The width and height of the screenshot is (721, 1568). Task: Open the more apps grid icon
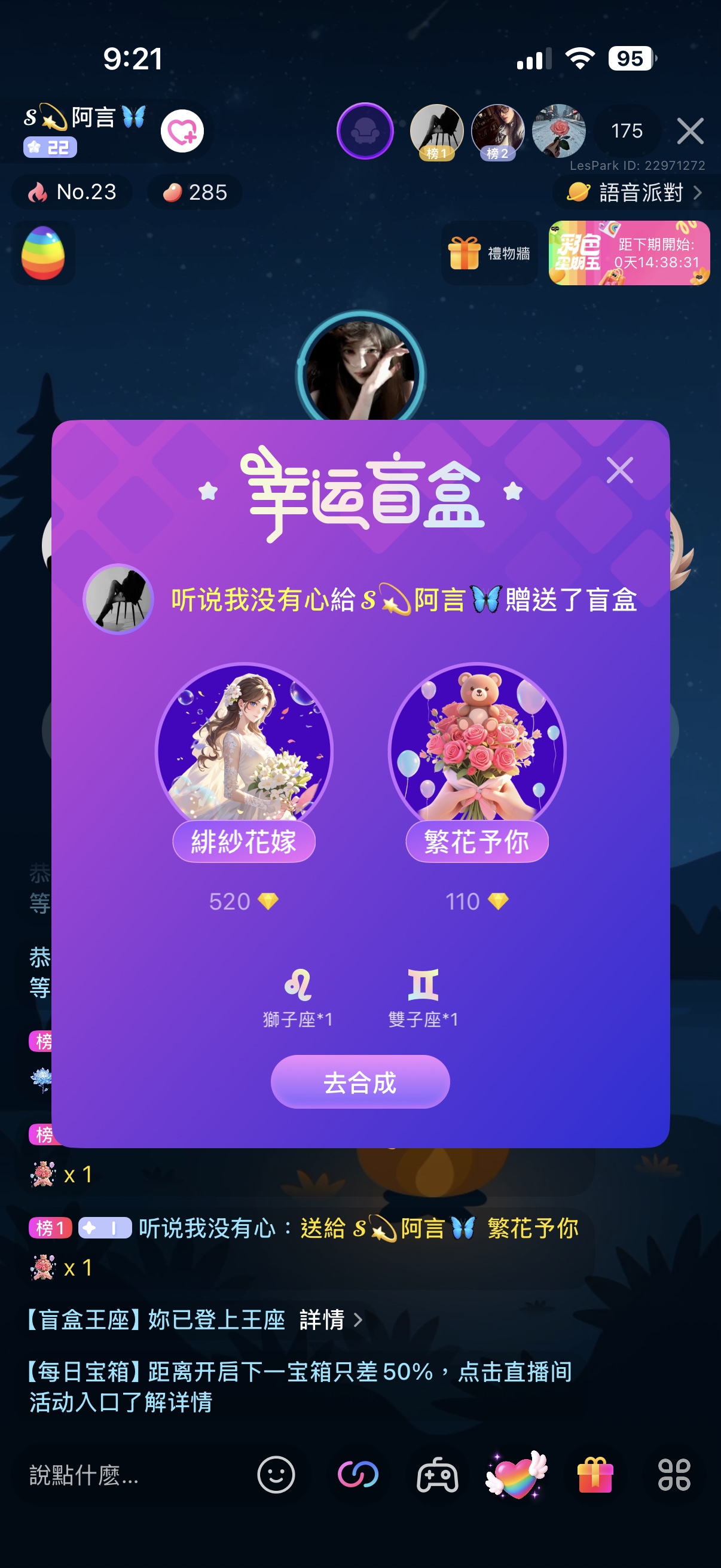pos(674,1475)
